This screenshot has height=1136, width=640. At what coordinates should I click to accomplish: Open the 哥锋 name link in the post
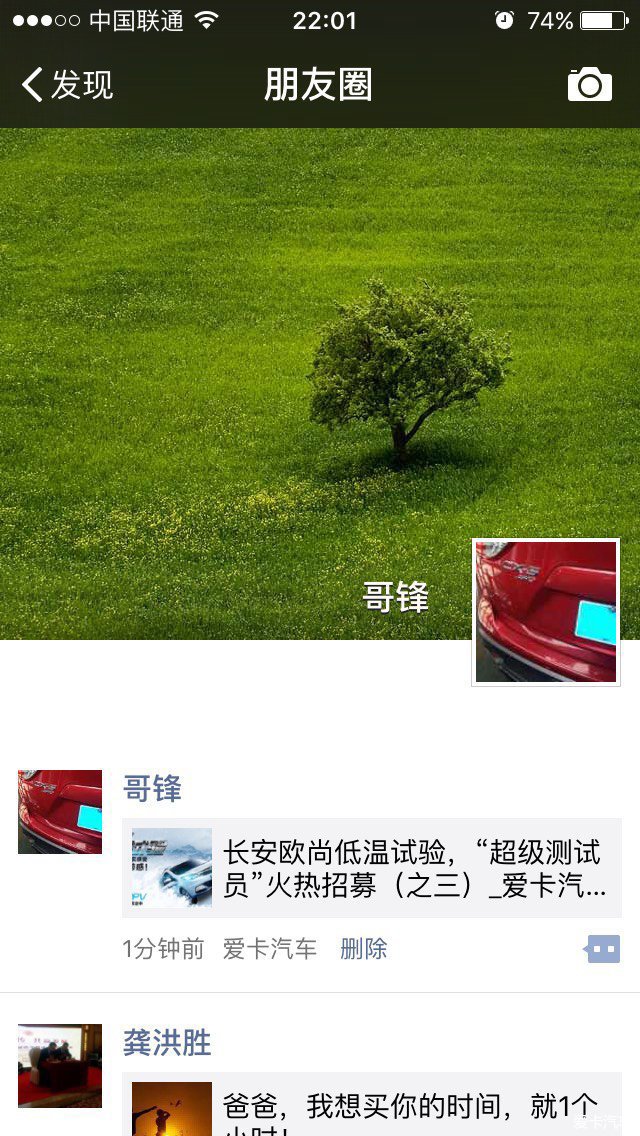pyautogui.click(x=152, y=789)
